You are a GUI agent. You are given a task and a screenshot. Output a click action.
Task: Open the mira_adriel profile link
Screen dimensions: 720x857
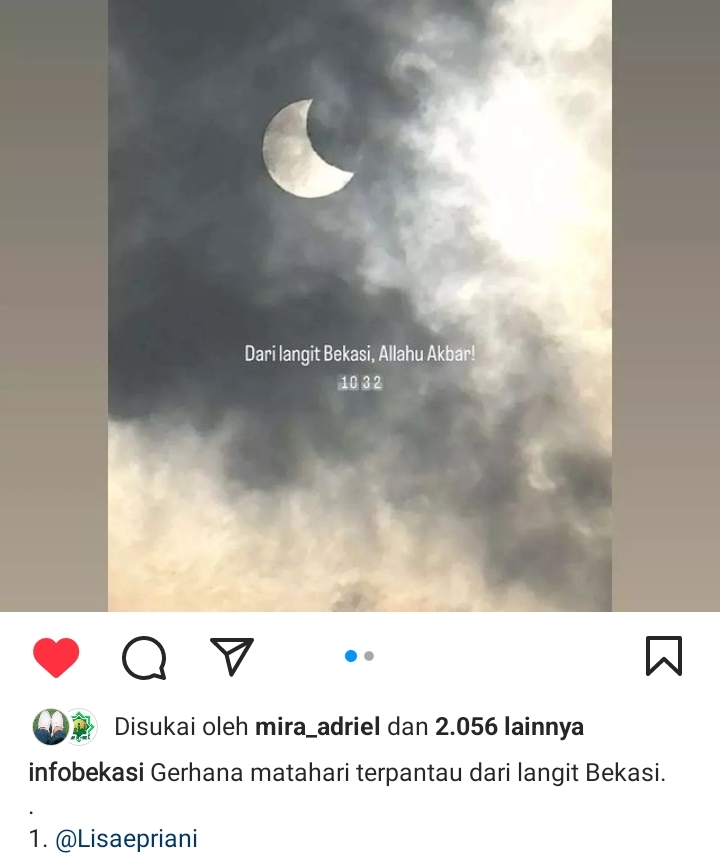tap(317, 727)
